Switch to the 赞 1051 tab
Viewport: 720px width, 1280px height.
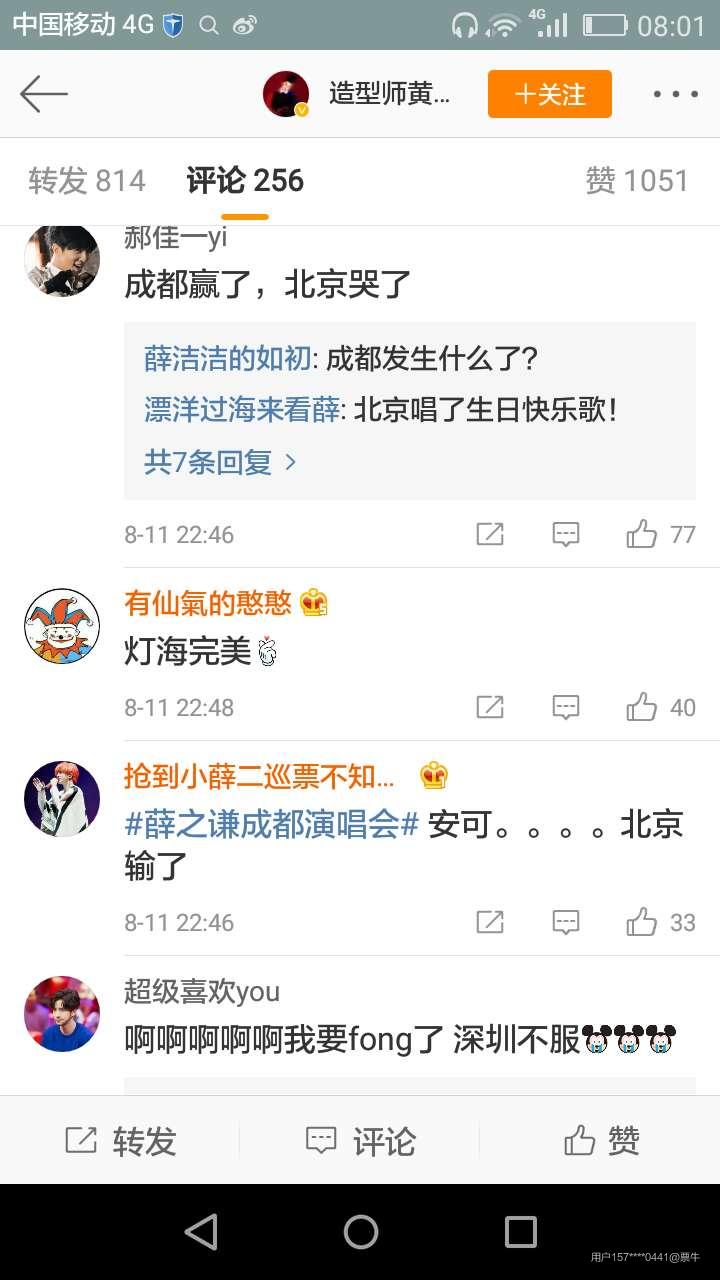click(637, 181)
